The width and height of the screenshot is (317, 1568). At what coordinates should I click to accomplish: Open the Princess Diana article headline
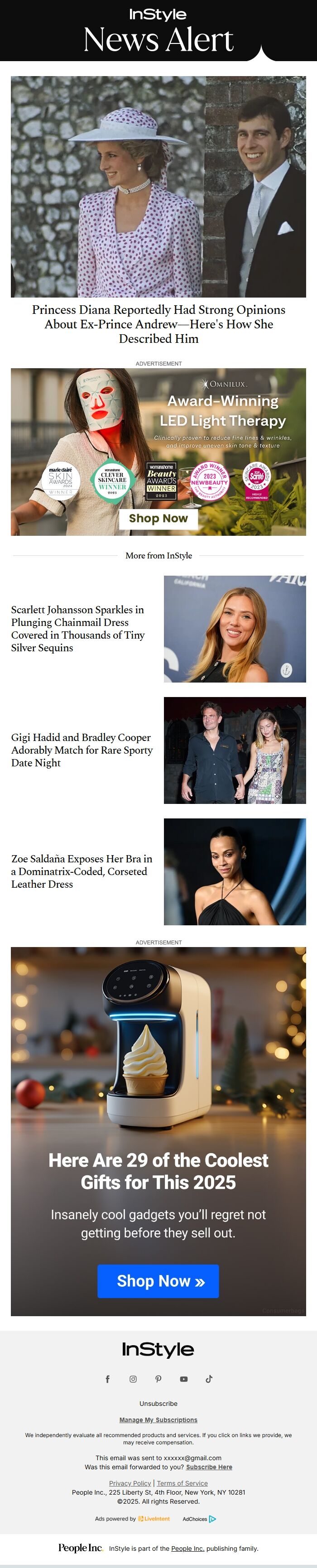158,324
